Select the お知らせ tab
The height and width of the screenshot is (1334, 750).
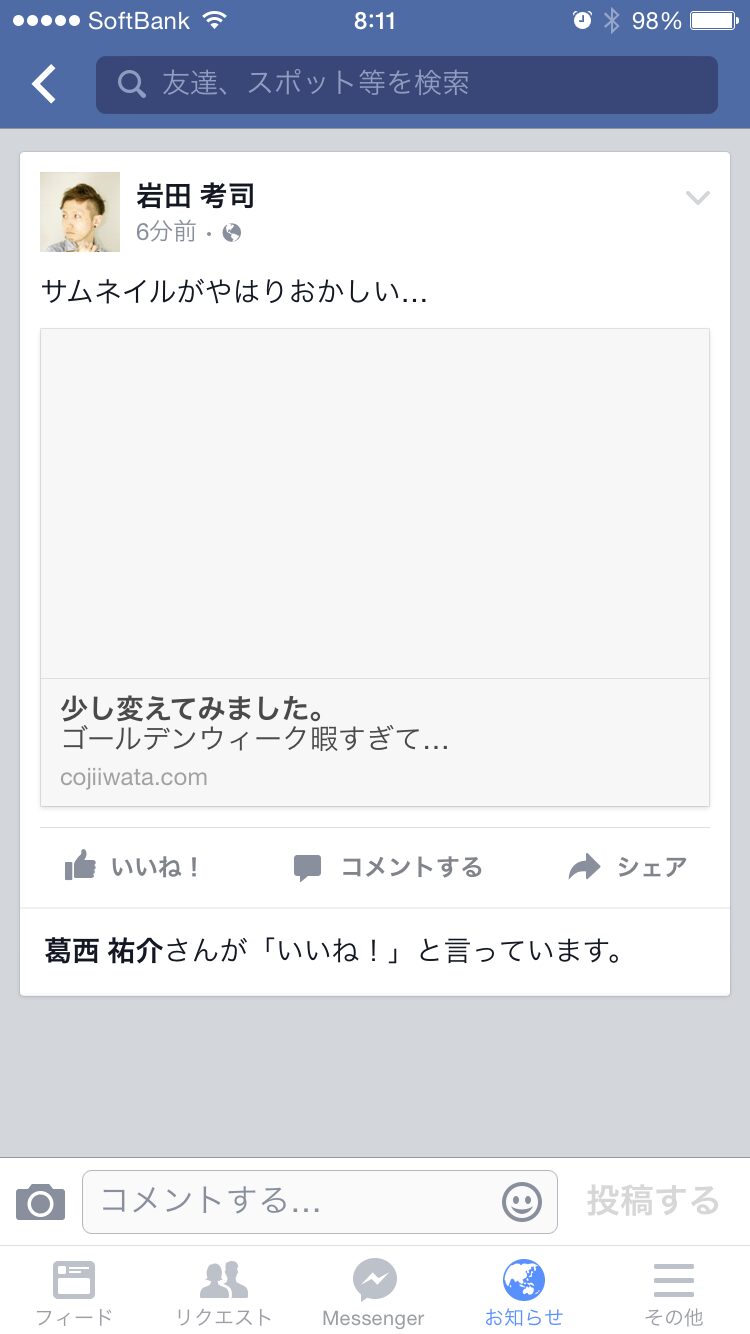[524, 1291]
